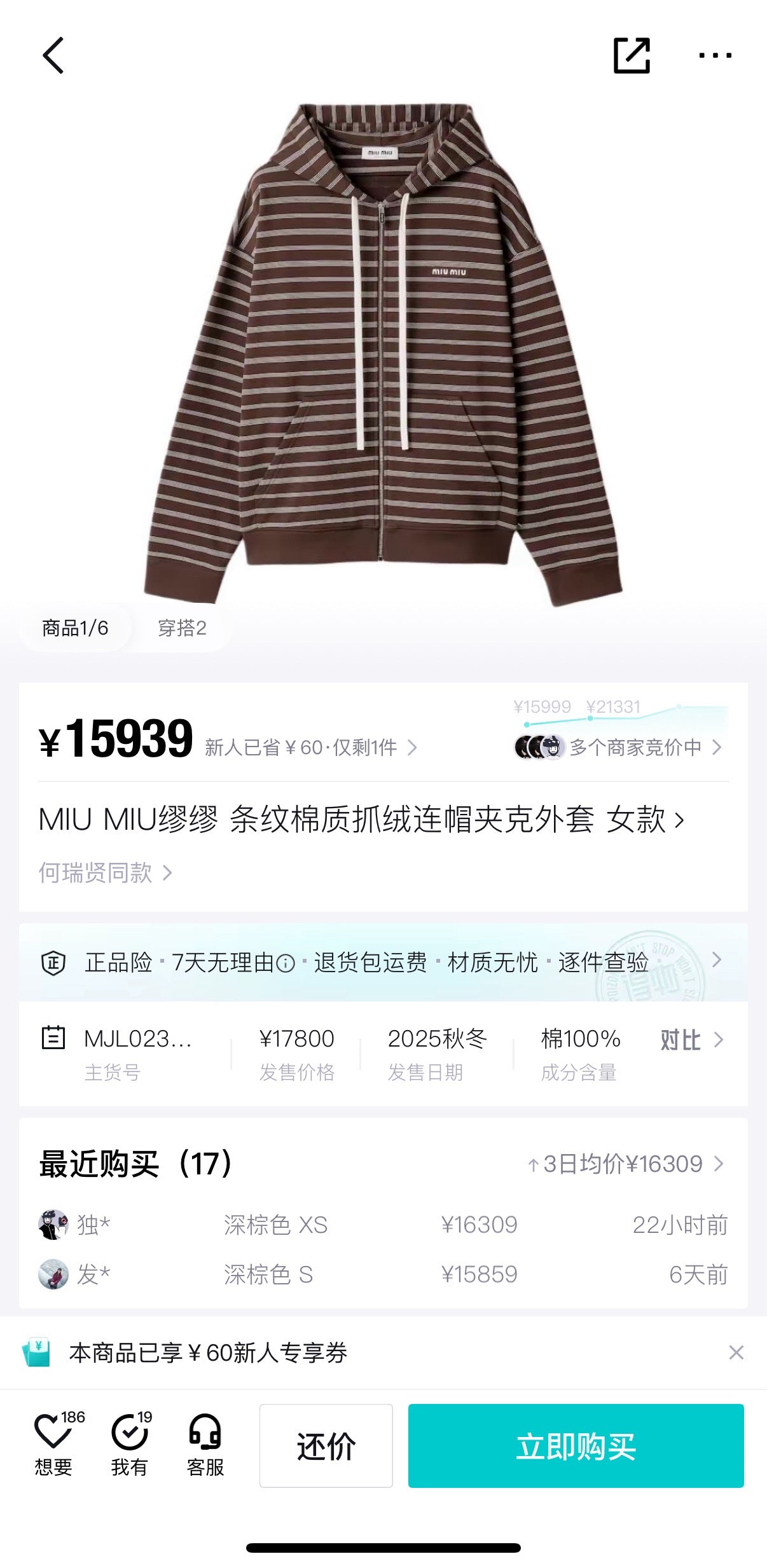767x1568 pixels.
Task: Switch to the 穿搭2 tab
Action: (183, 628)
